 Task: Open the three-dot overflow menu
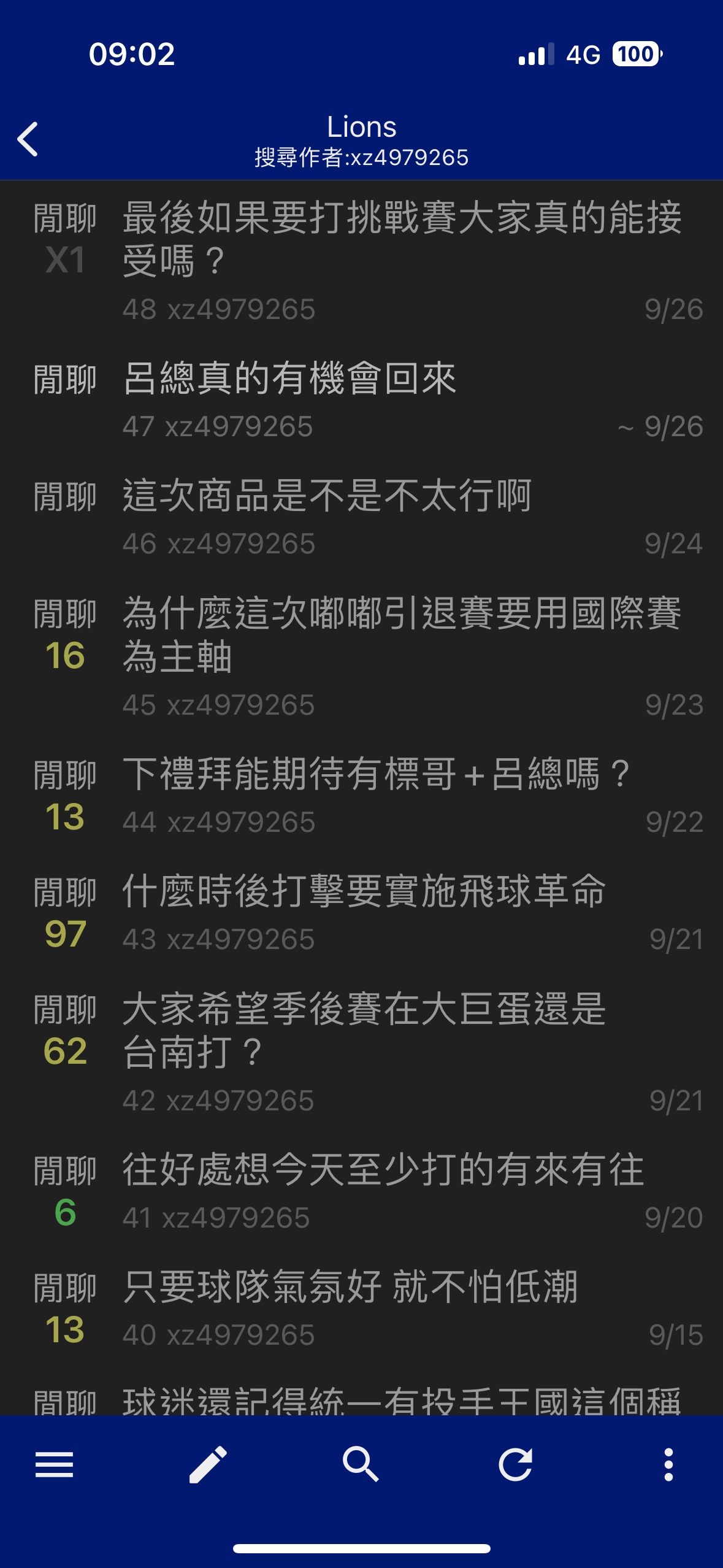(668, 1465)
